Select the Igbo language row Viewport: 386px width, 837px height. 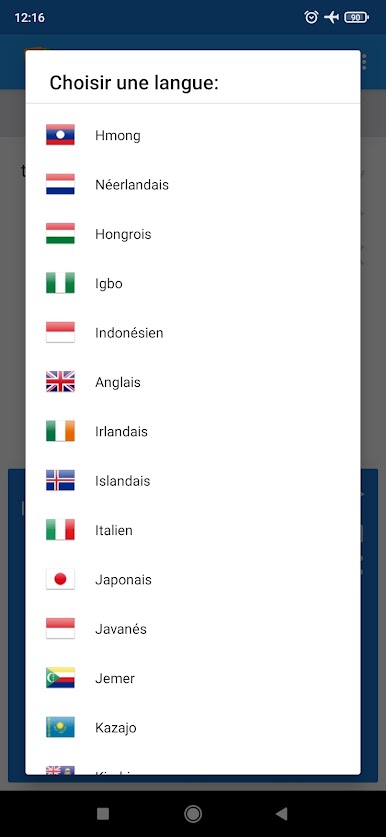click(193, 283)
